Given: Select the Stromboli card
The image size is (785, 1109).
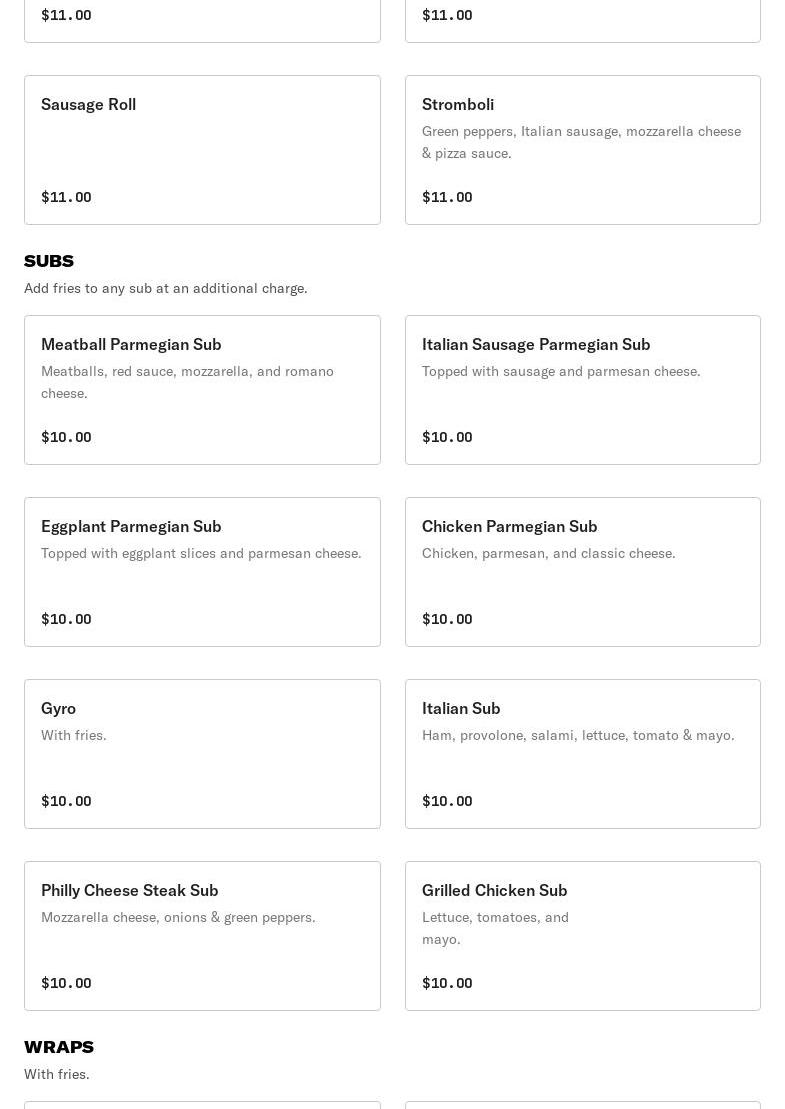Looking at the screenshot, I should pos(582,150).
